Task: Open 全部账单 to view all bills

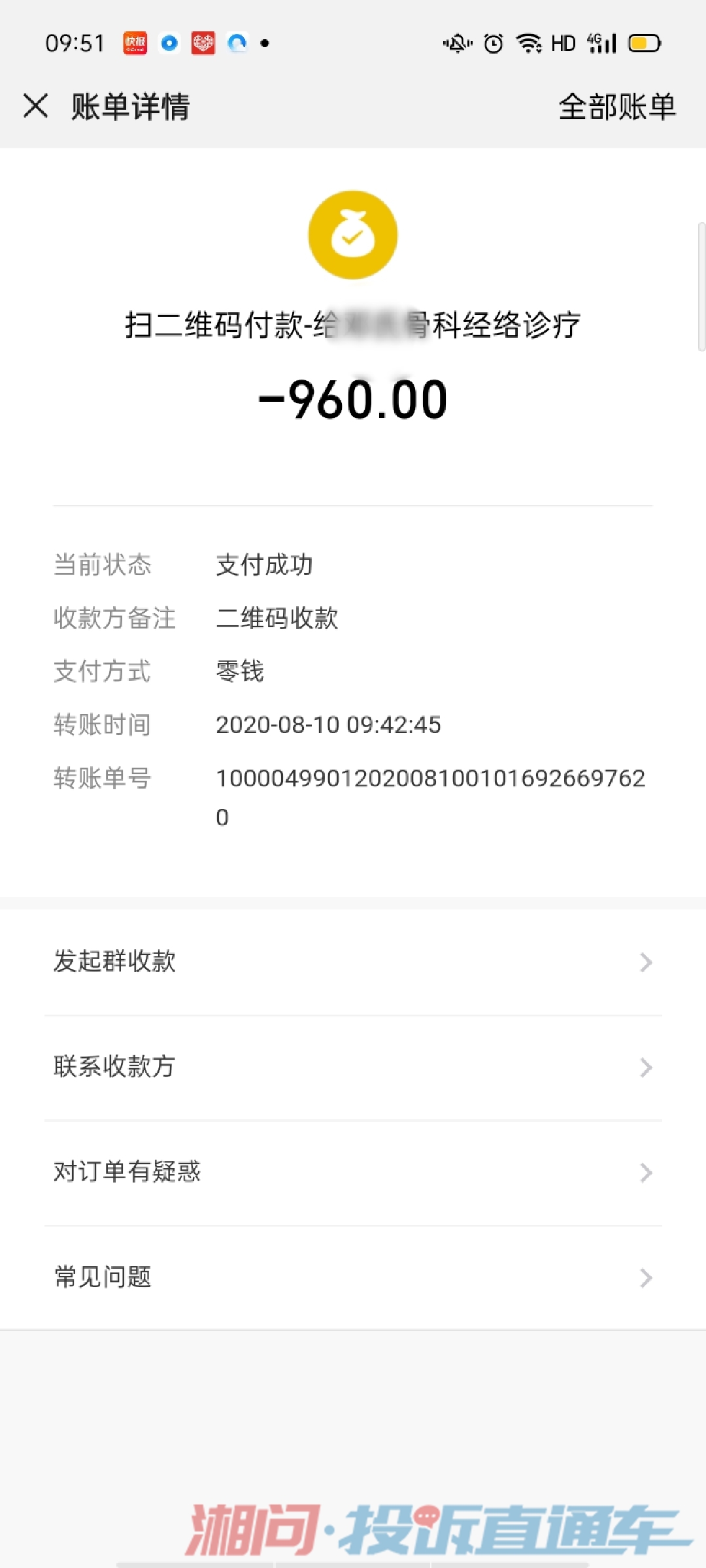Action: (617, 106)
